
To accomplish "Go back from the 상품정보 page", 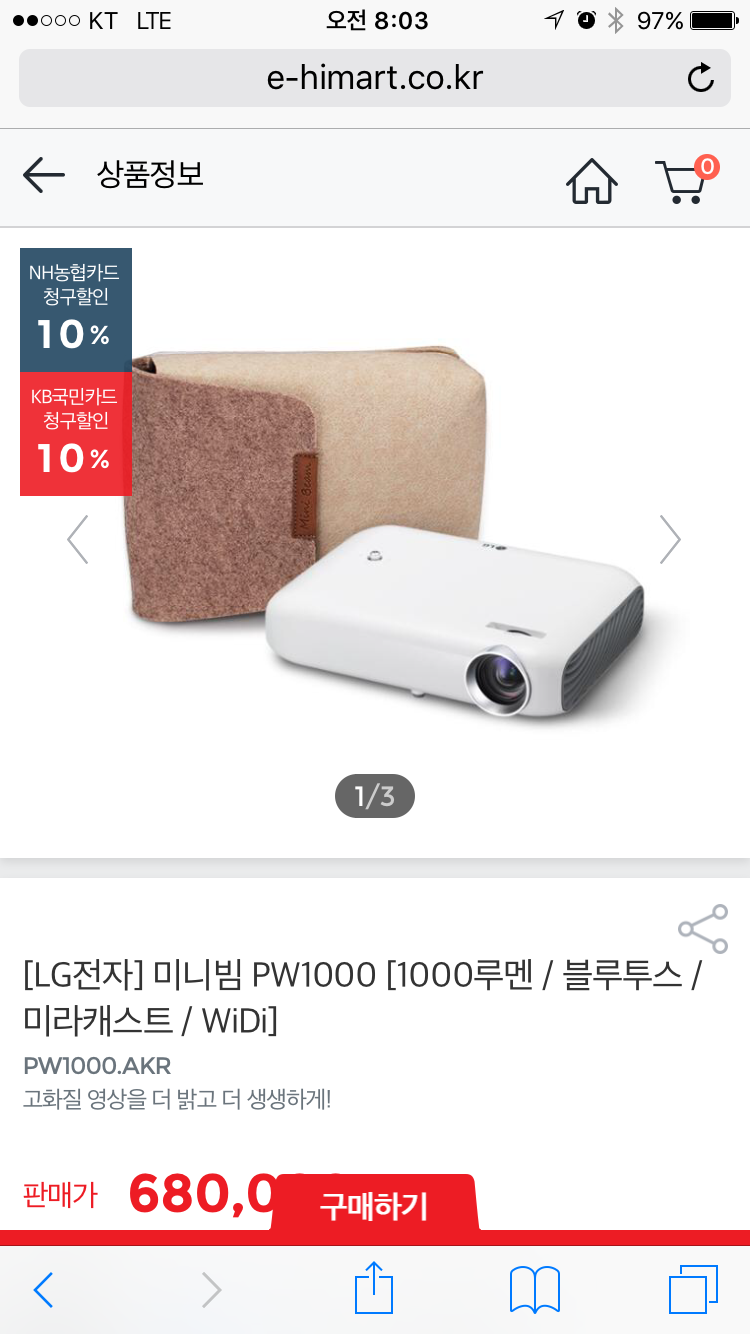I will [x=43, y=176].
